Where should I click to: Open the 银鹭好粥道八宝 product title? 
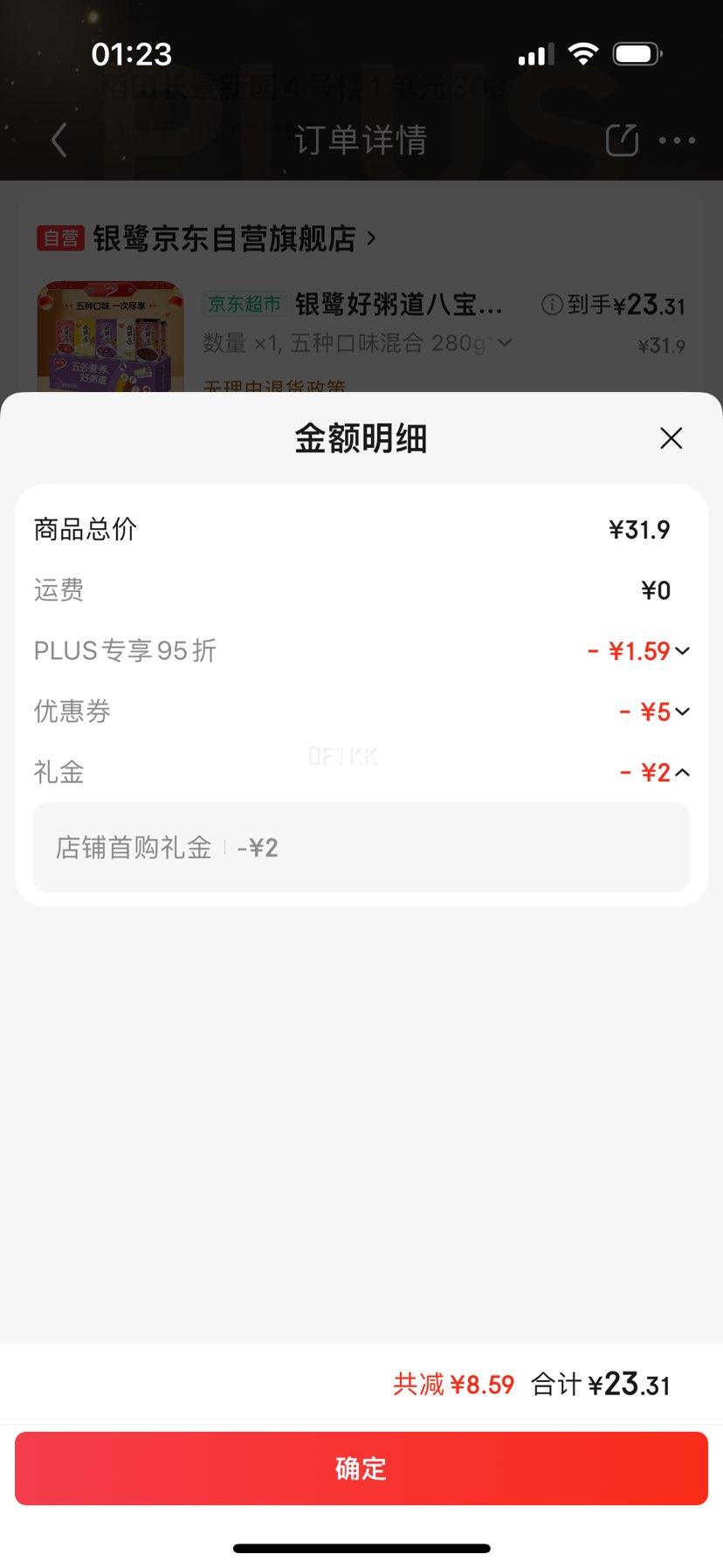click(397, 306)
